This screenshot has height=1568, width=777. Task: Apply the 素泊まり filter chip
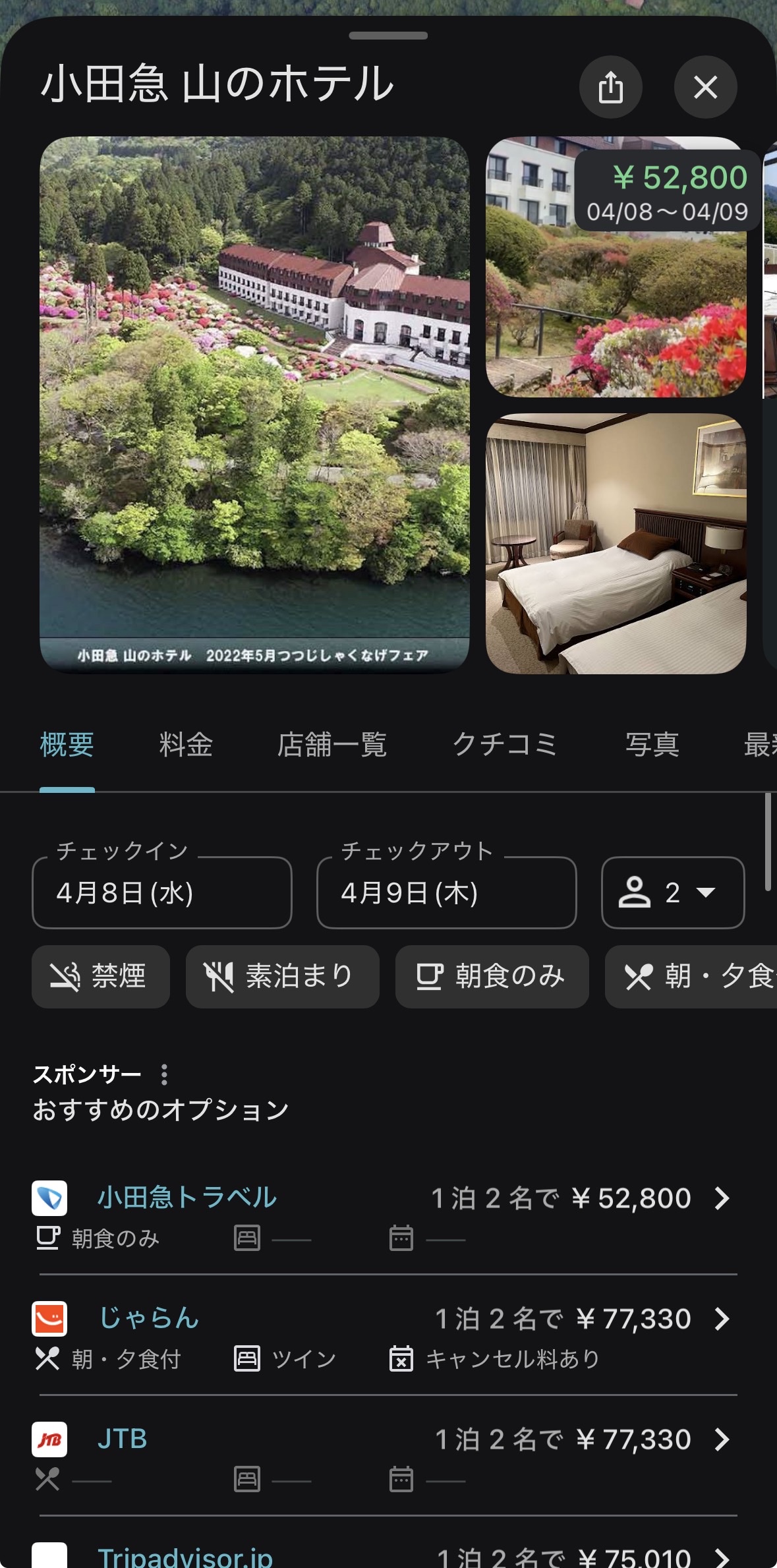(x=282, y=976)
